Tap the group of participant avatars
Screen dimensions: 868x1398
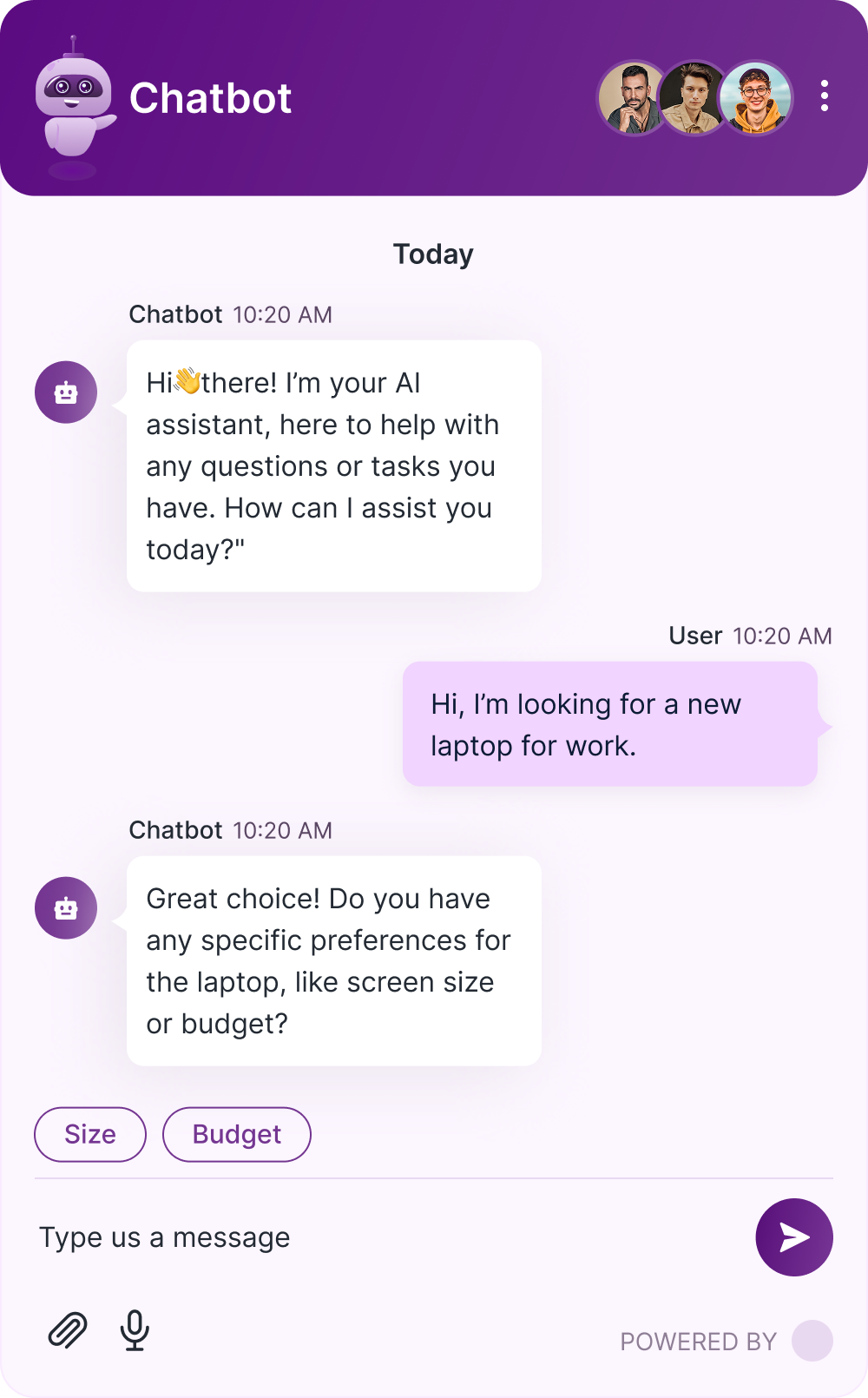694,97
